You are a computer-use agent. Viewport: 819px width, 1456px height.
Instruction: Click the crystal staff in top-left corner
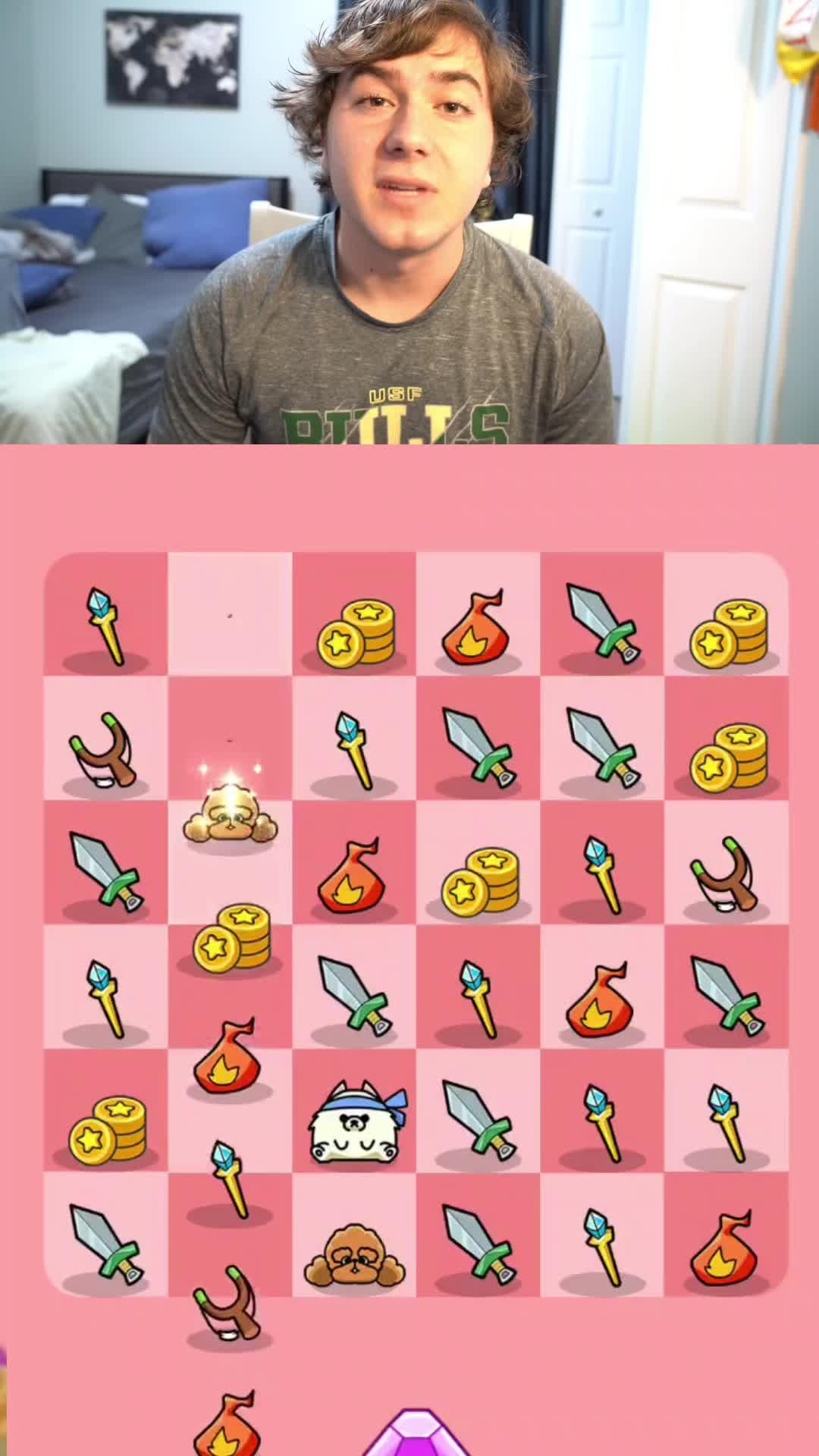click(x=106, y=622)
